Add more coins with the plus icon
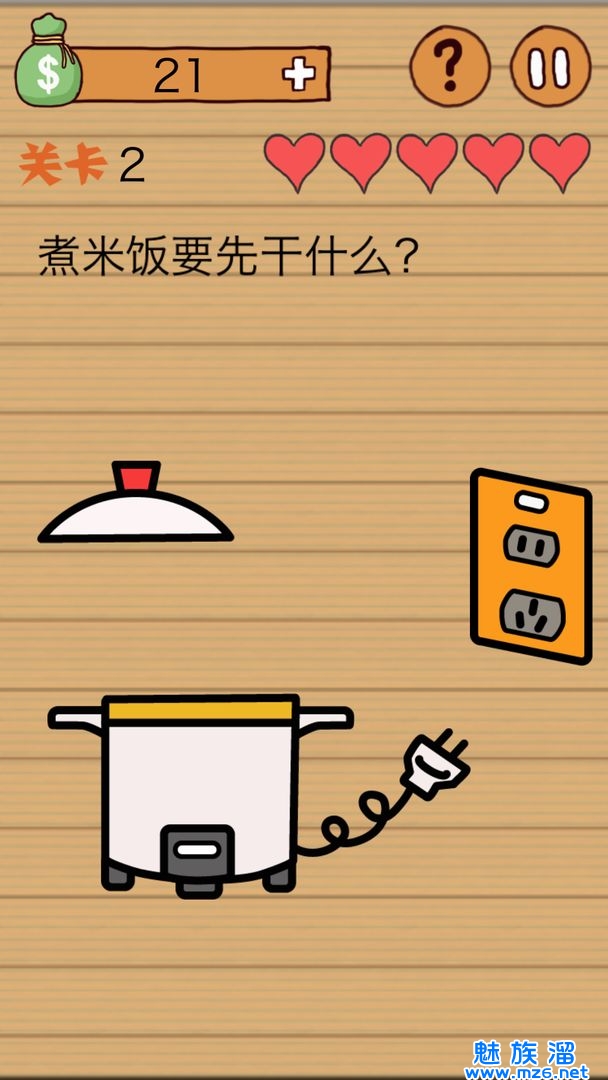608x1080 pixels. pos(298,74)
